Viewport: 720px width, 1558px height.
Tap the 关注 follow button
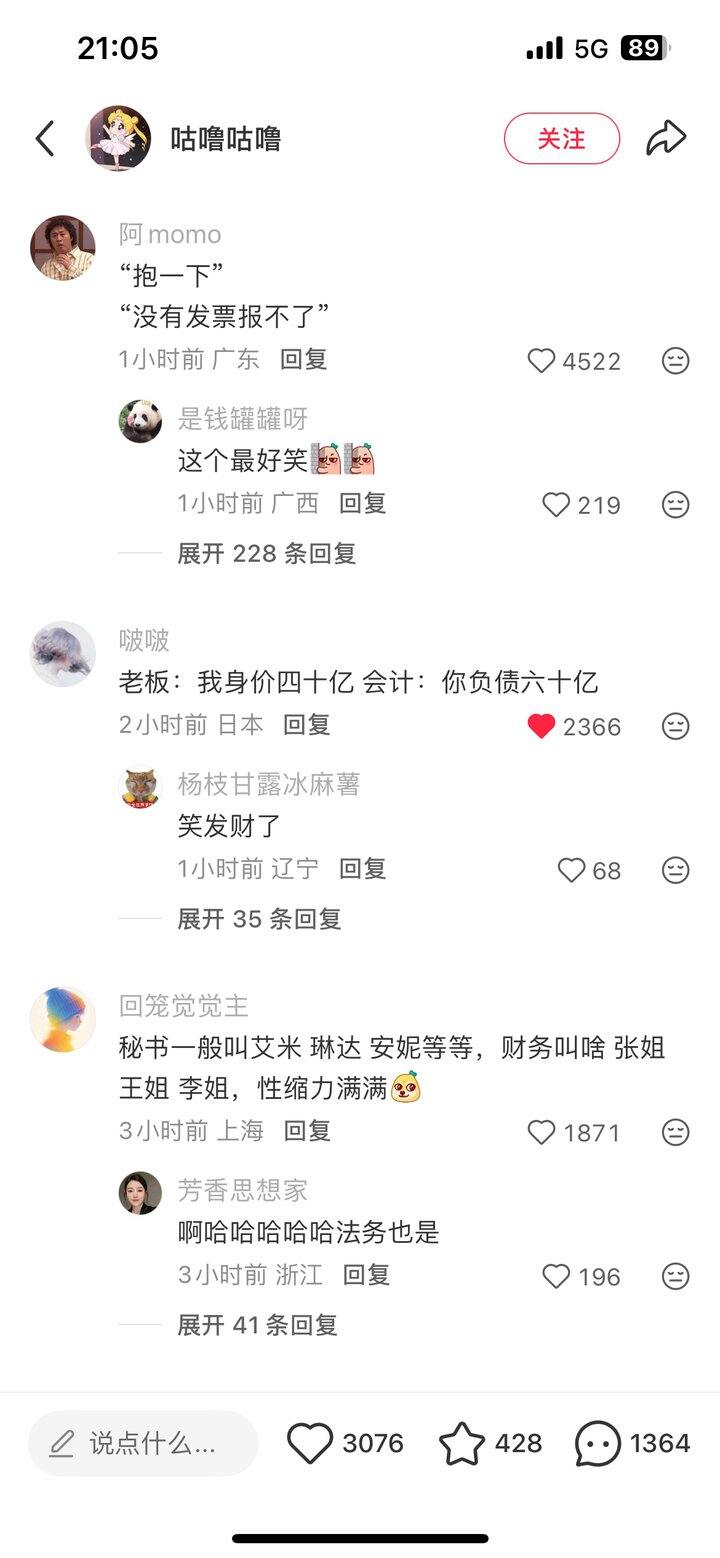click(x=561, y=138)
